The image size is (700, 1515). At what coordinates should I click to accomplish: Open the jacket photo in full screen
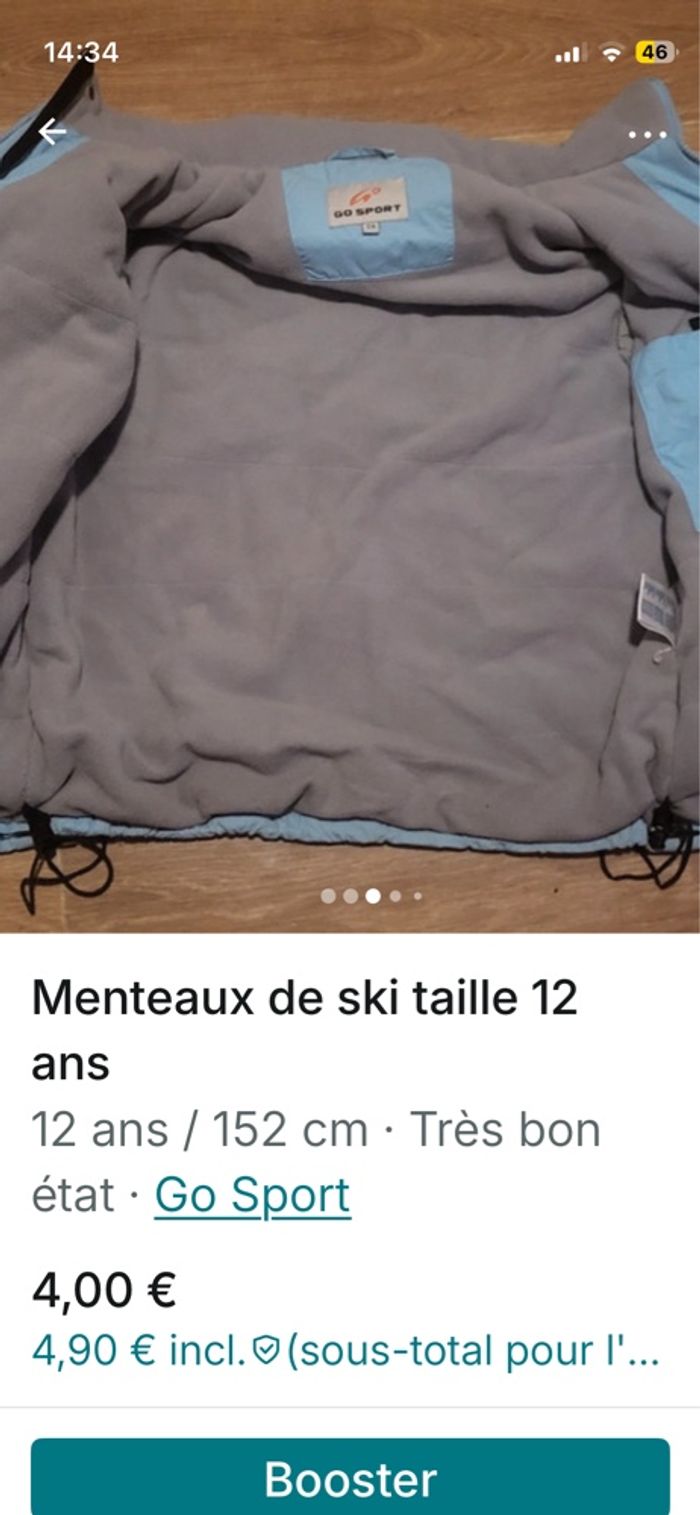coord(350,500)
